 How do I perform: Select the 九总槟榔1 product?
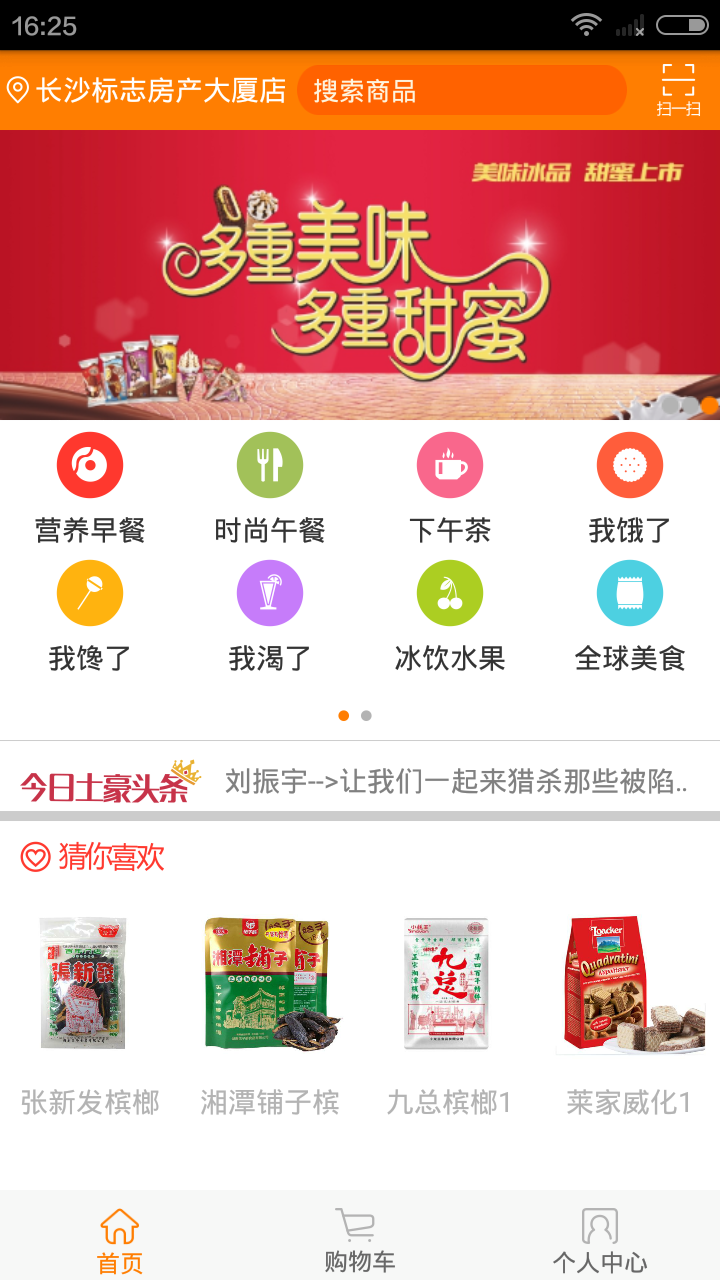pos(449,1010)
